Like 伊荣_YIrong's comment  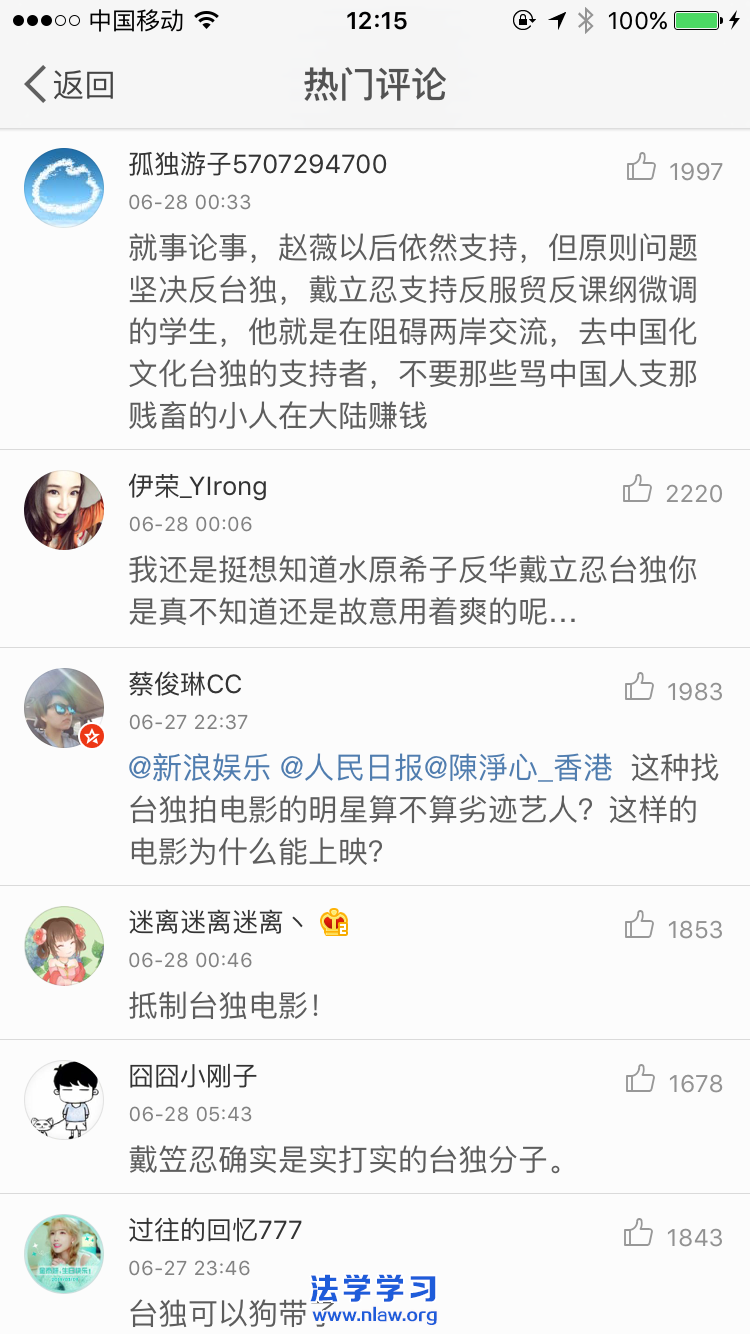coord(638,490)
